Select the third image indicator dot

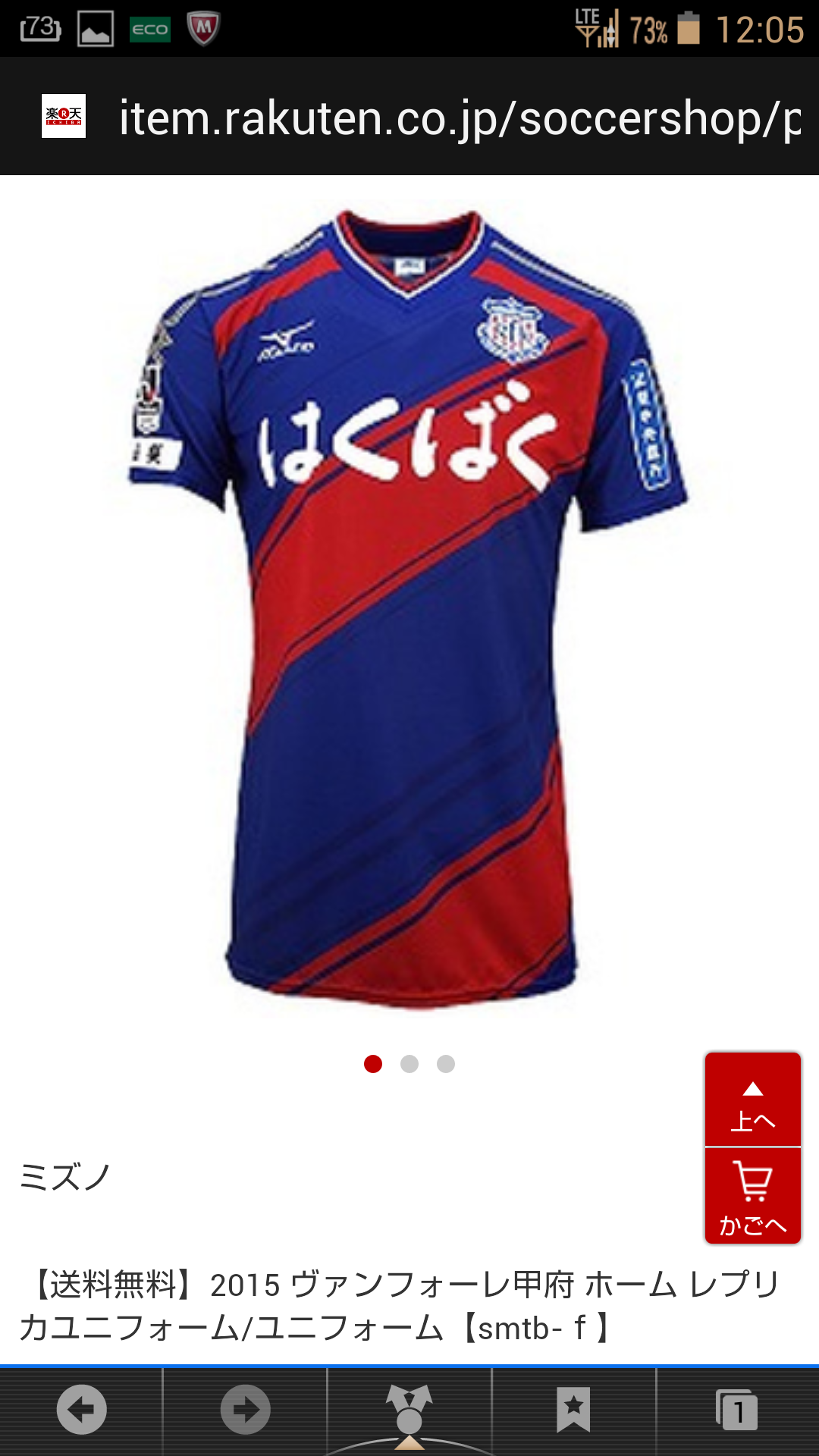point(446,1064)
